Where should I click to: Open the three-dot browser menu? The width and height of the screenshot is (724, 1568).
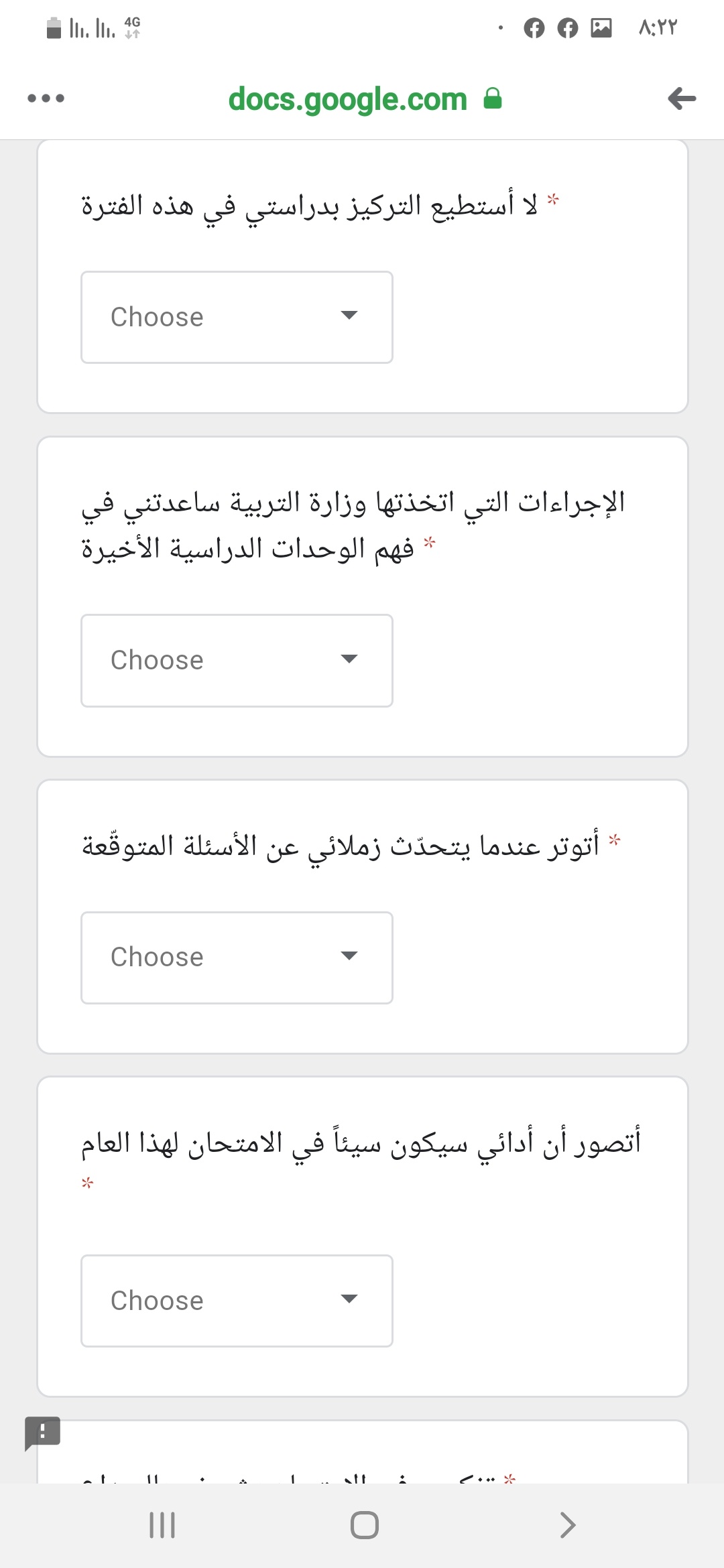pos(46,99)
